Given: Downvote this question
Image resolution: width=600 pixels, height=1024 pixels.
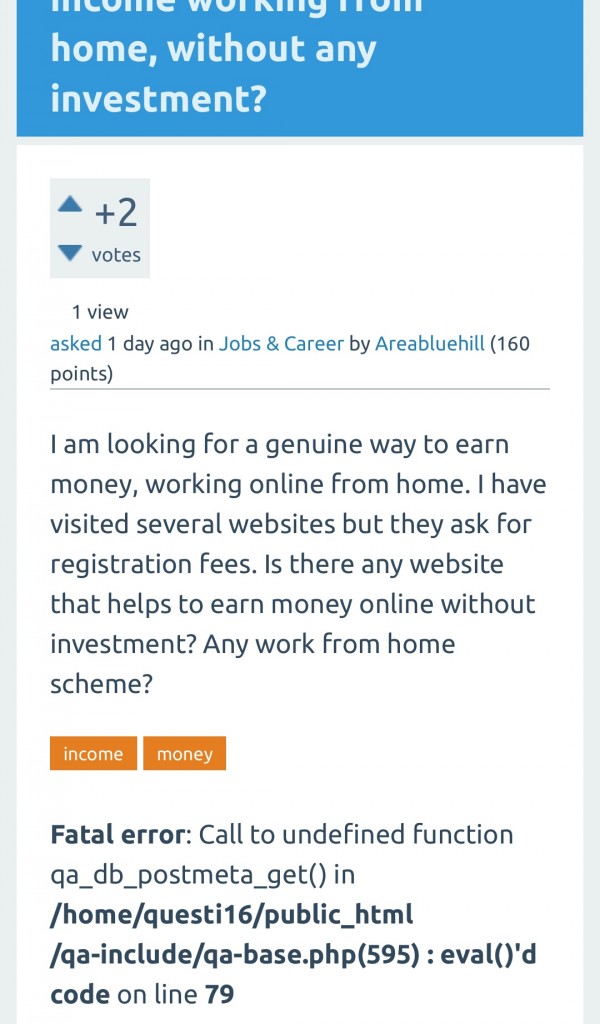Looking at the screenshot, I should click(x=69, y=252).
